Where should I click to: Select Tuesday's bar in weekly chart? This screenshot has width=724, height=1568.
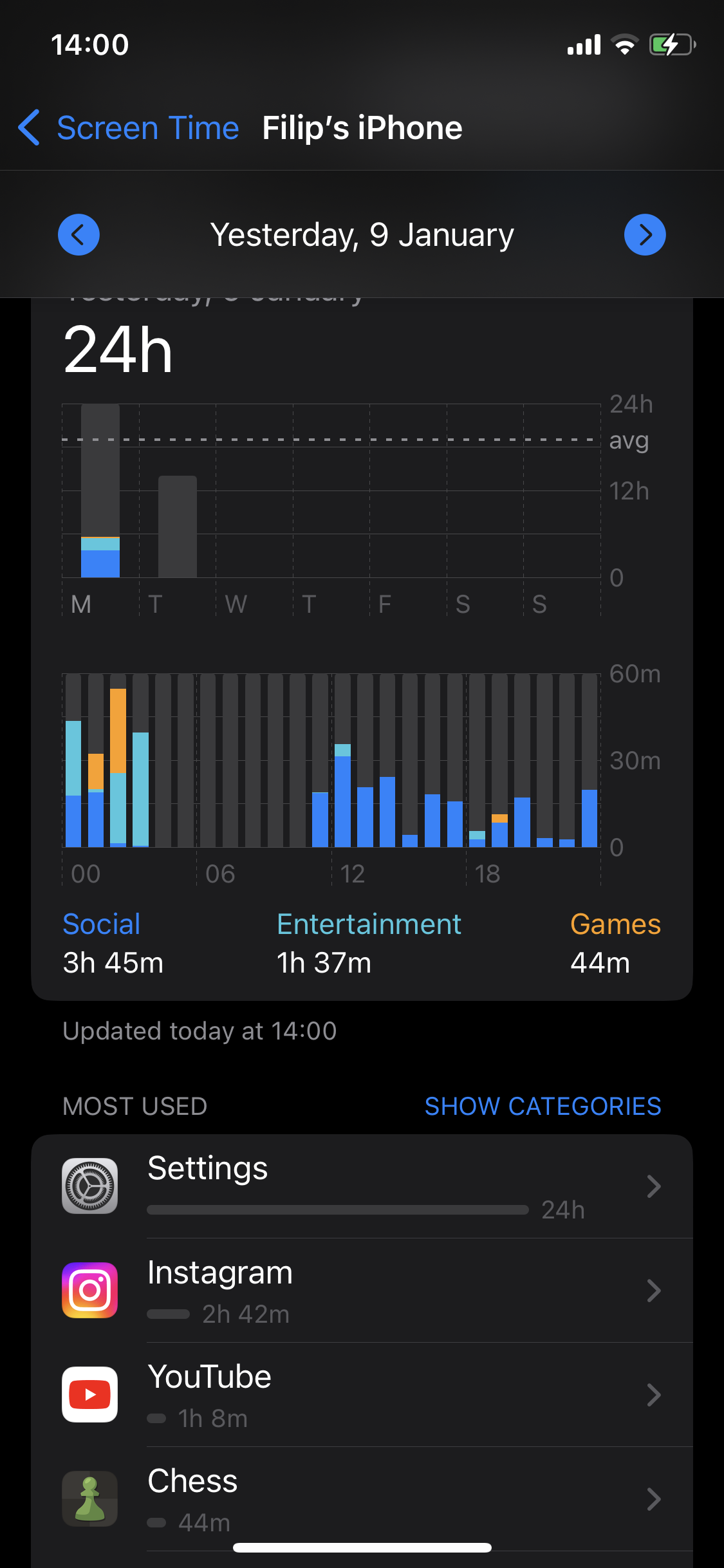click(178, 527)
